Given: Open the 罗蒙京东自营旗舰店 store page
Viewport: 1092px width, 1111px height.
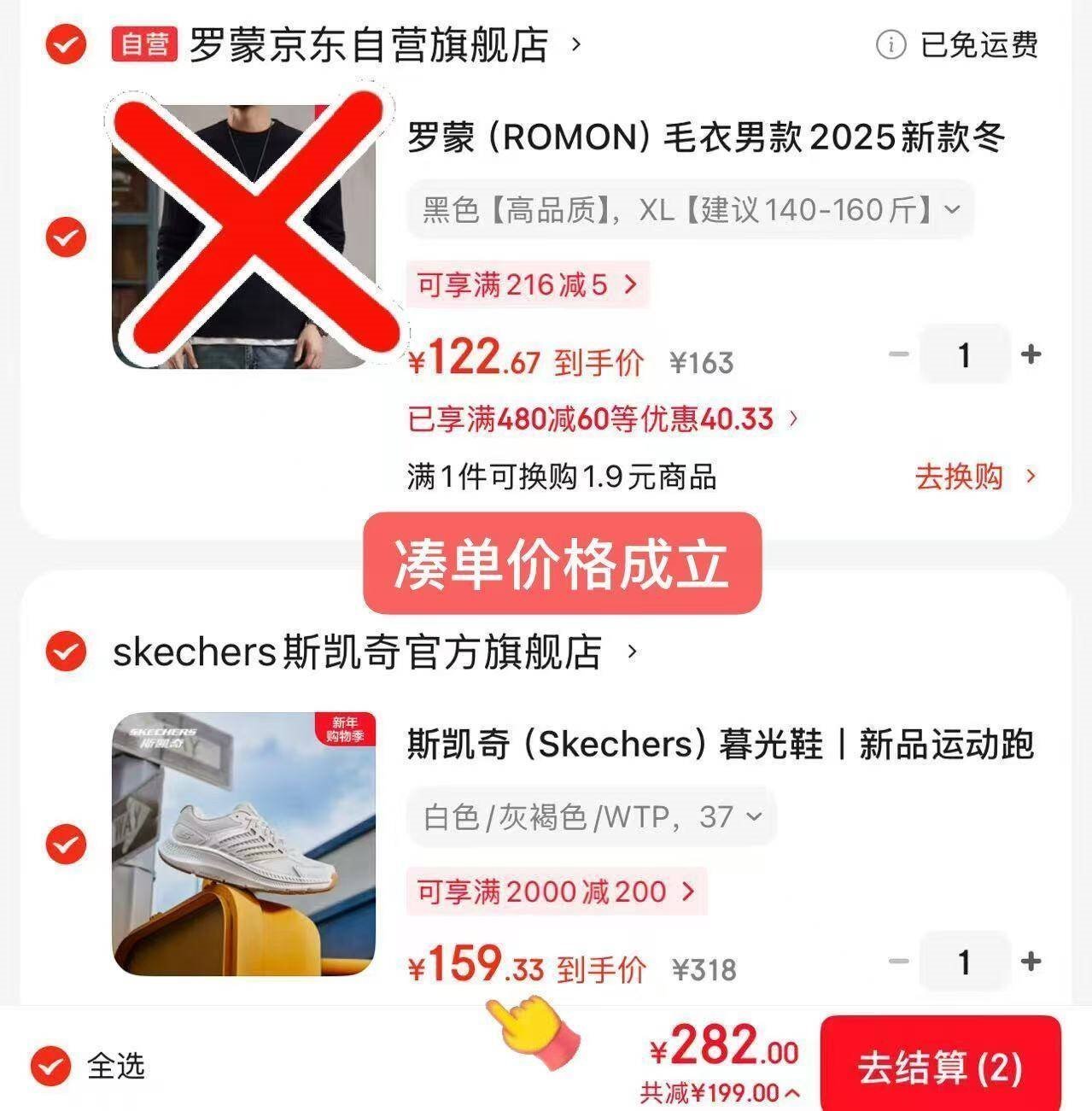Looking at the screenshot, I should tap(368, 45).
